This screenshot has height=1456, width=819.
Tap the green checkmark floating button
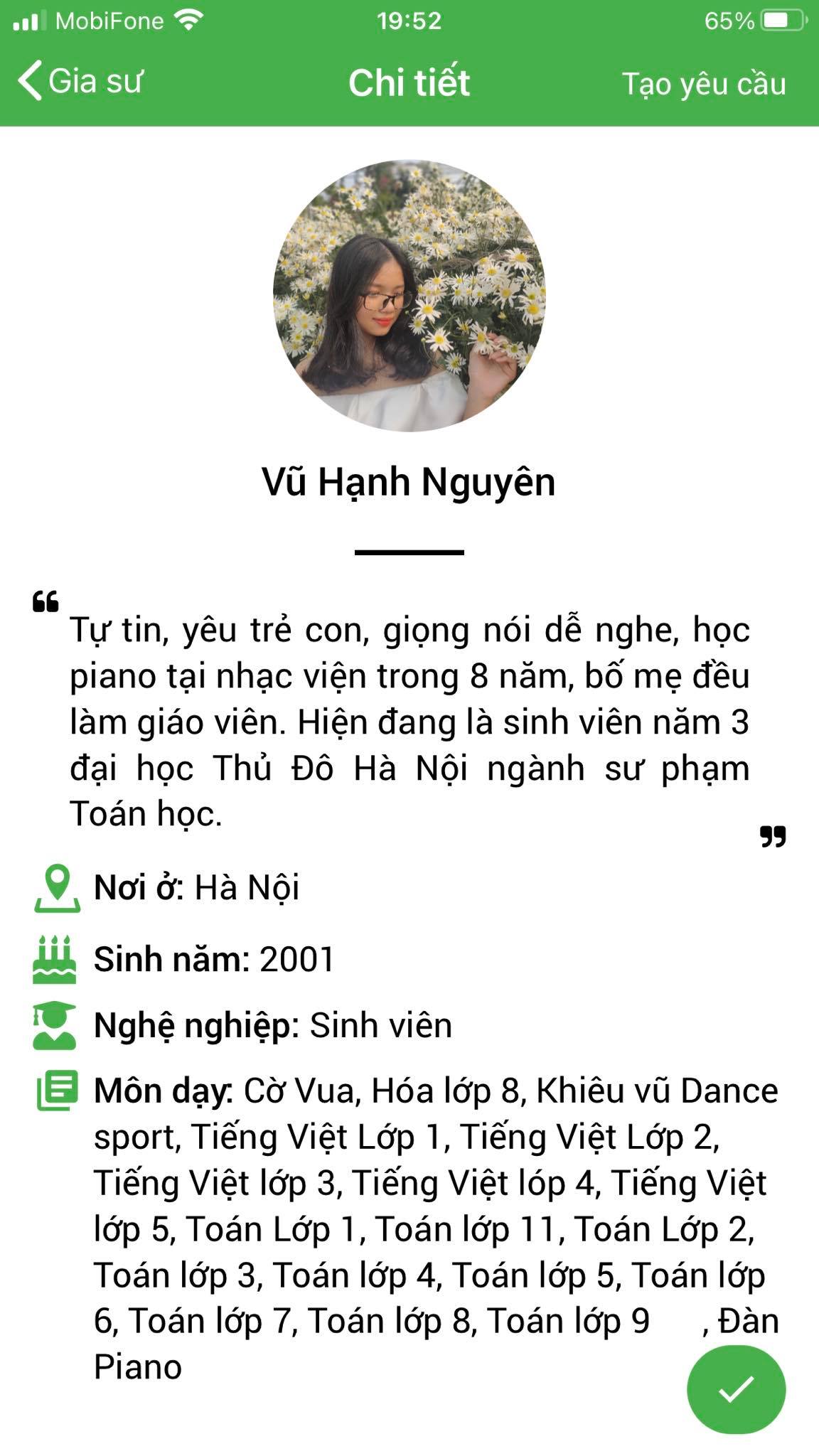[x=736, y=1389]
